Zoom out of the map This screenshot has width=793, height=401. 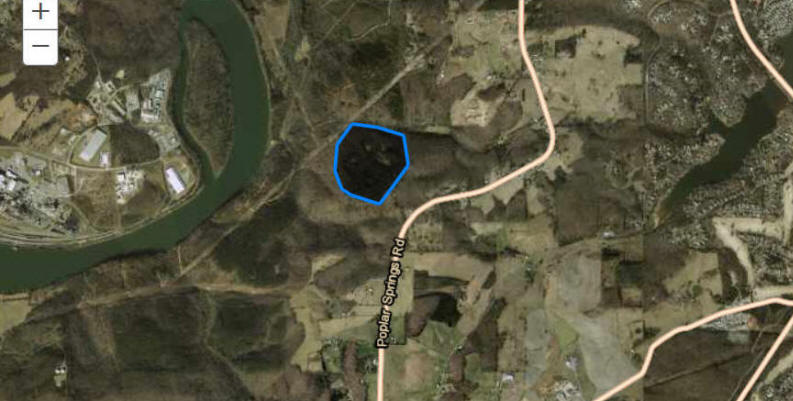tap(40, 46)
